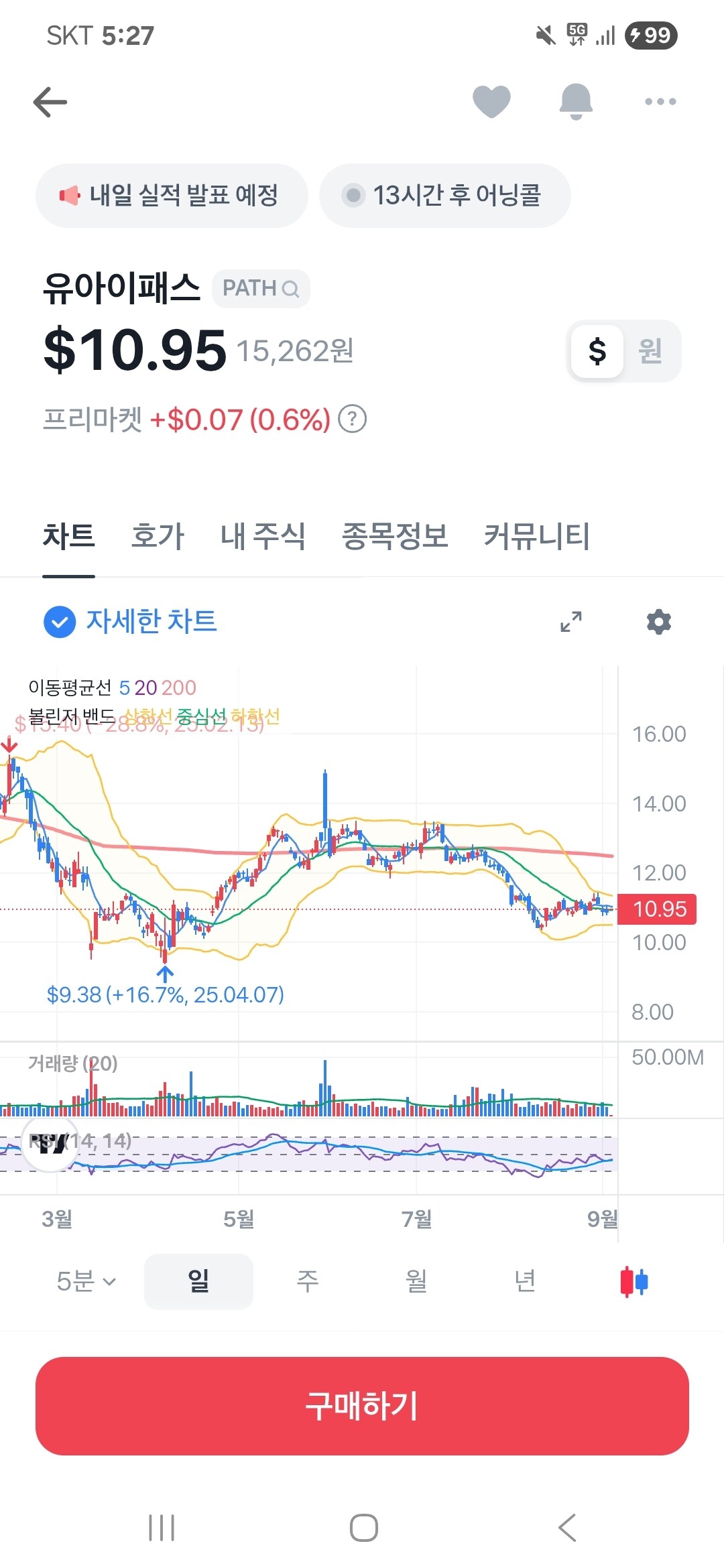Viewport: 724px width, 1568px height.
Task: Expand the chart to full screen
Action: [x=571, y=622]
